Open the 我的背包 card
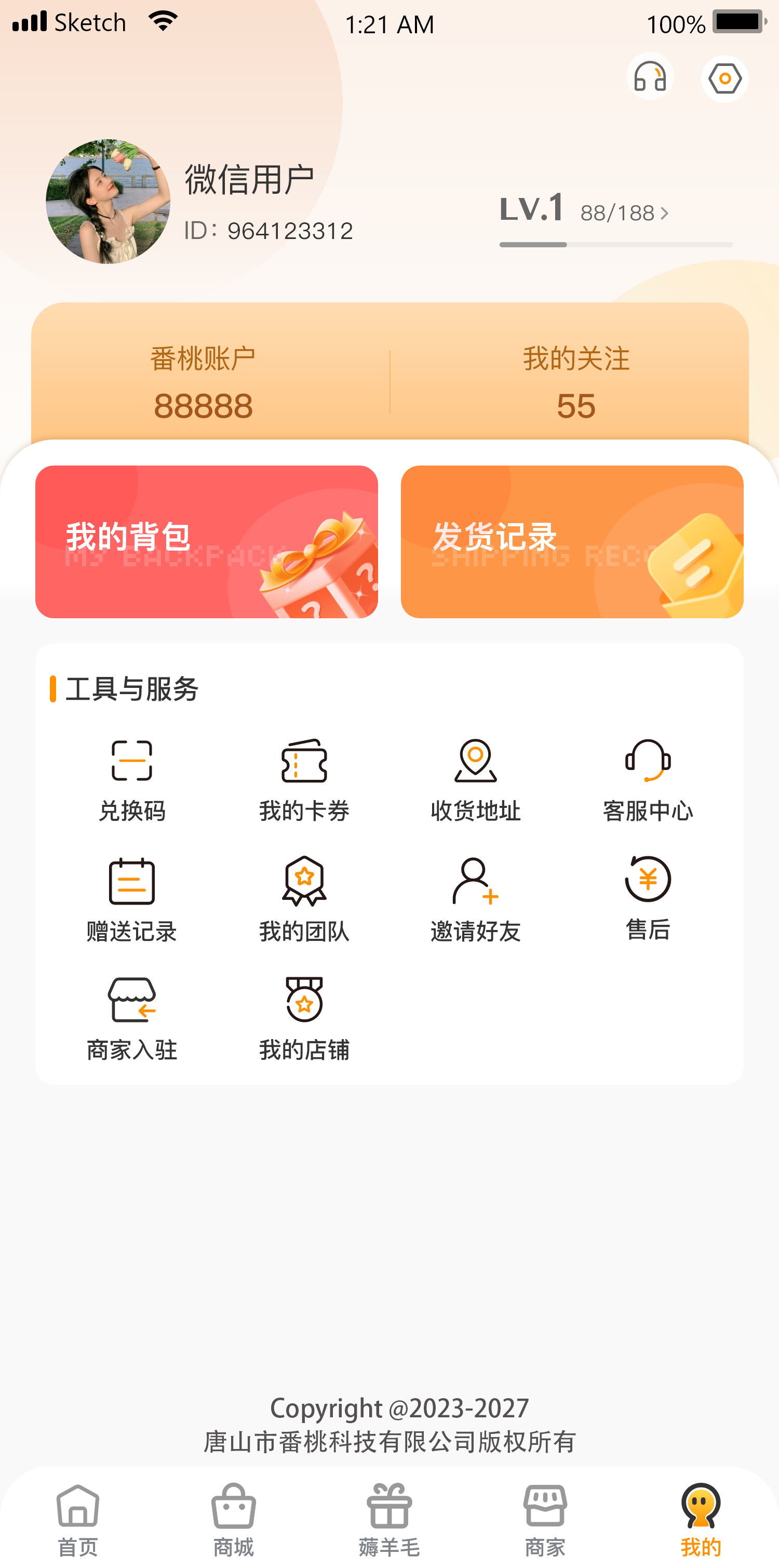Screen dimensions: 779x1568 [x=206, y=542]
